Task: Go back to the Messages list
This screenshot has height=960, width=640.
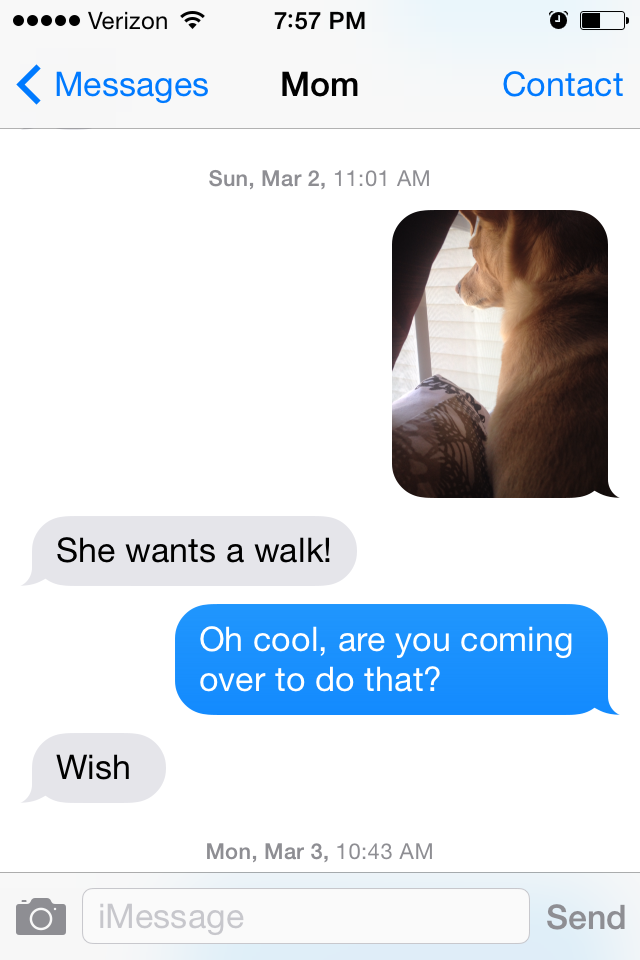Action: pyautogui.click(x=112, y=85)
